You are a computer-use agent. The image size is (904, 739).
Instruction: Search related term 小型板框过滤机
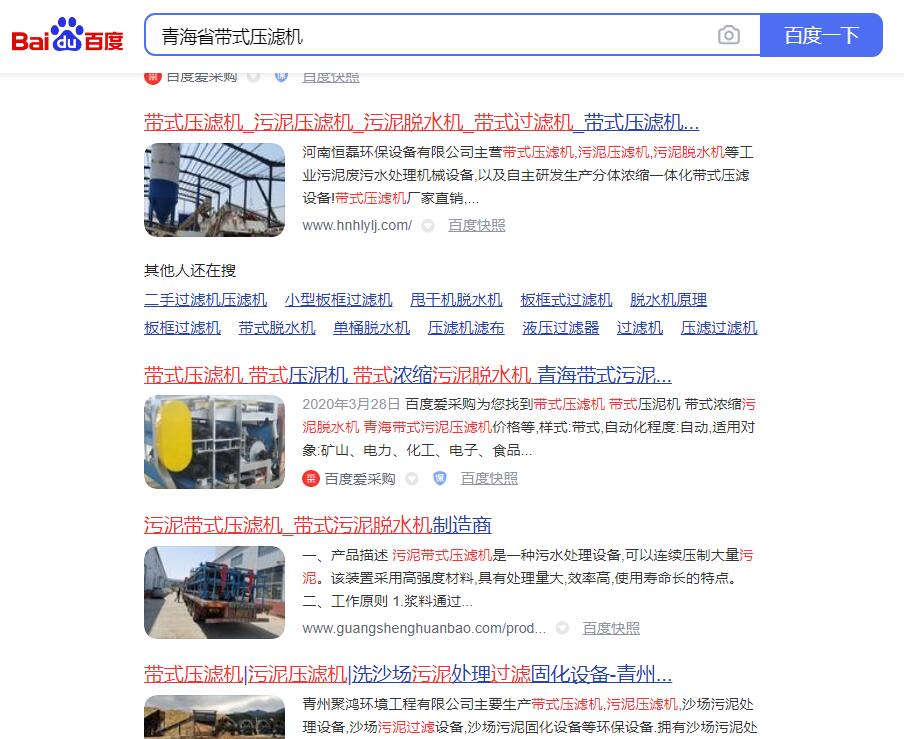pos(338,300)
